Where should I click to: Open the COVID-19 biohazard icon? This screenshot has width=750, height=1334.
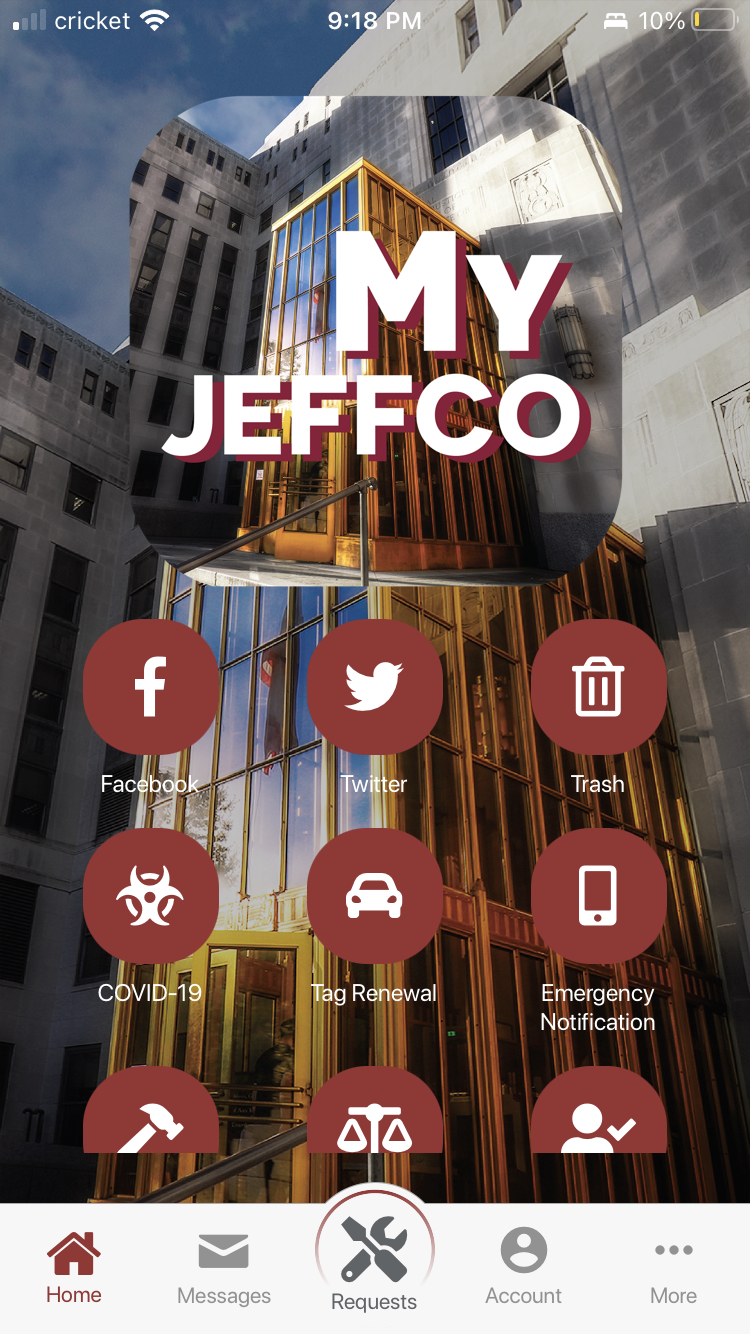[x=150, y=896]
